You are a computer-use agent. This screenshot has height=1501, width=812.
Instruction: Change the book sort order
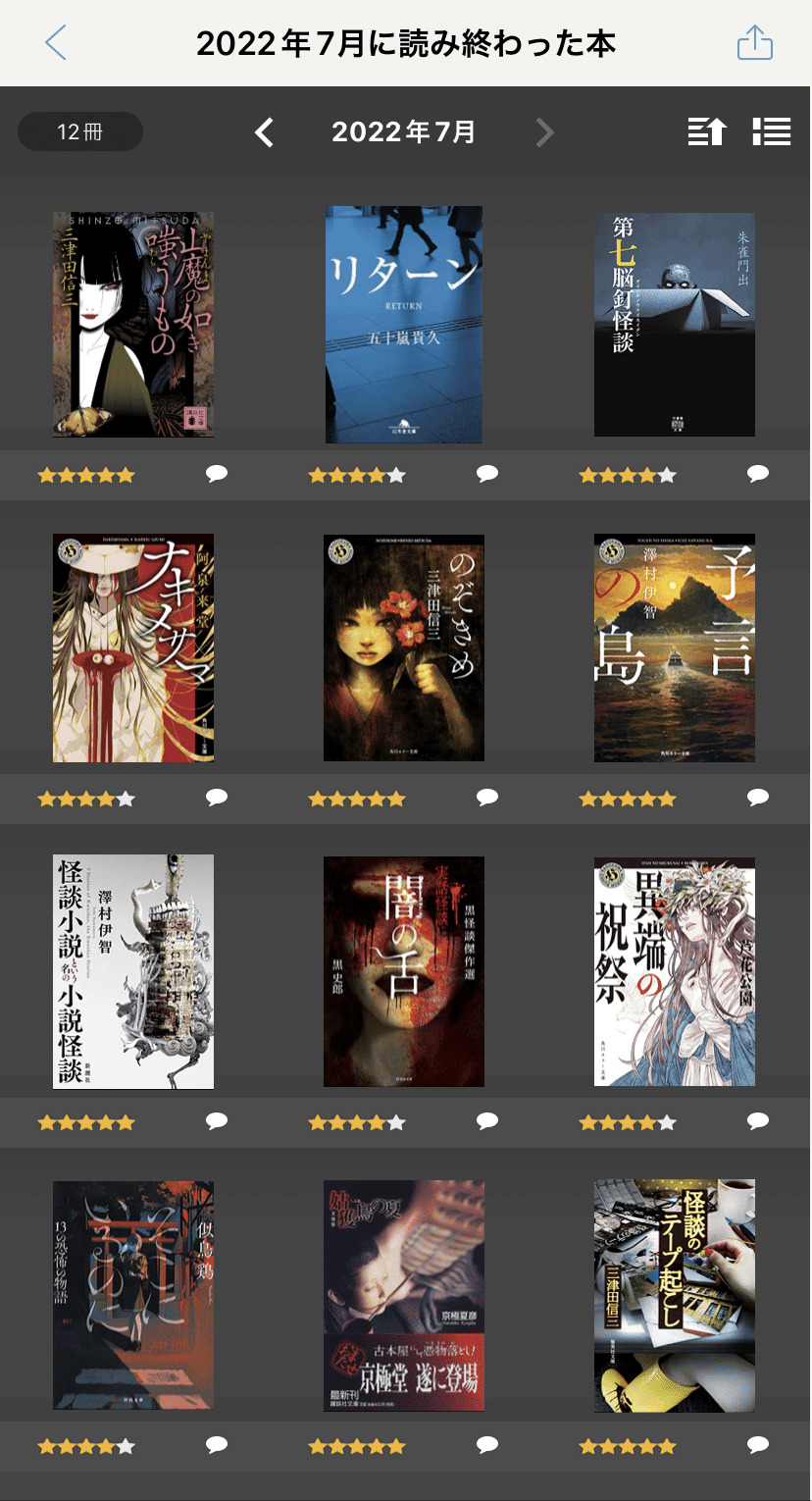(x=706, y=131)
